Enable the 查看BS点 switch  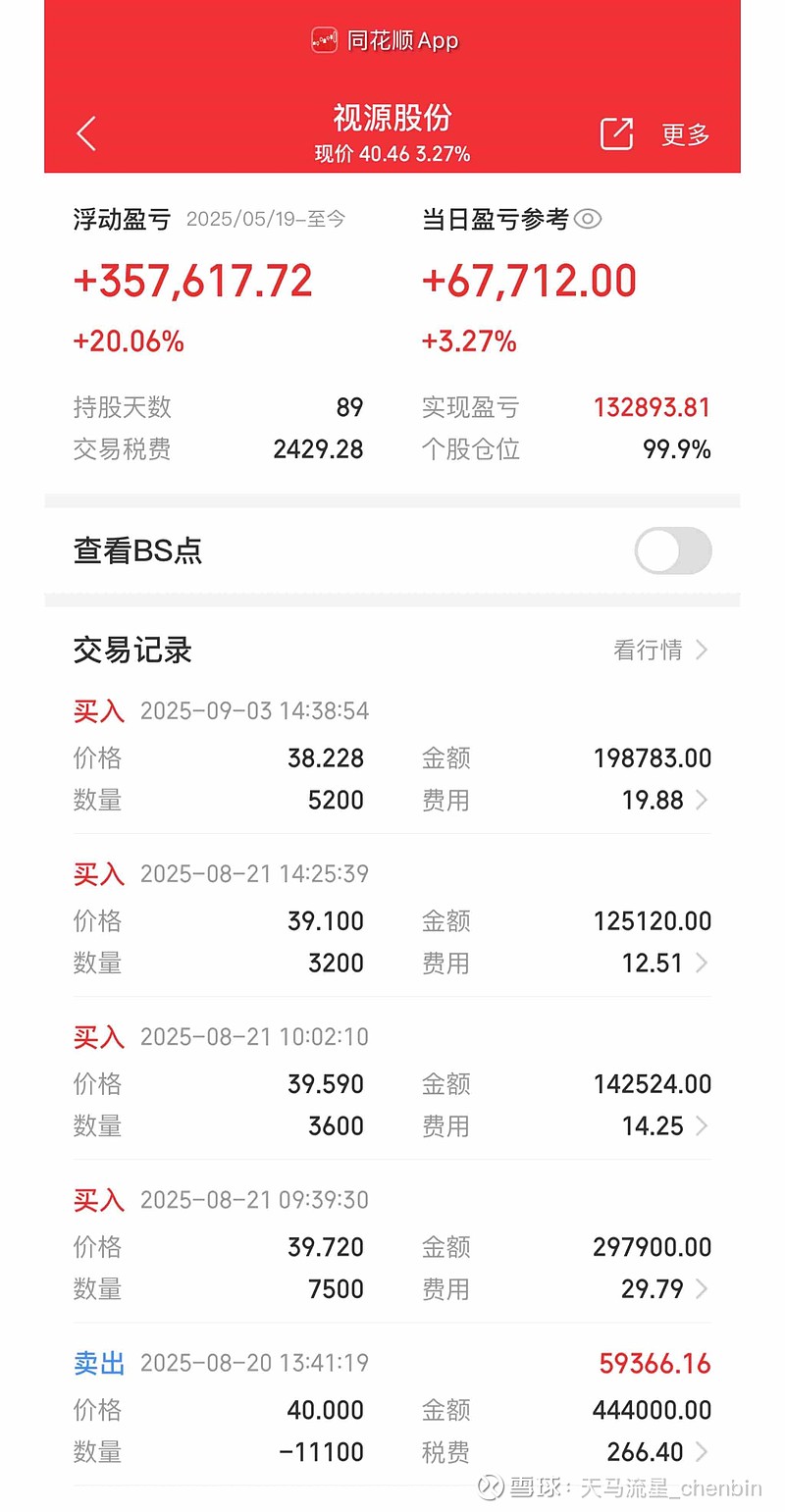(x=672, y=550)
